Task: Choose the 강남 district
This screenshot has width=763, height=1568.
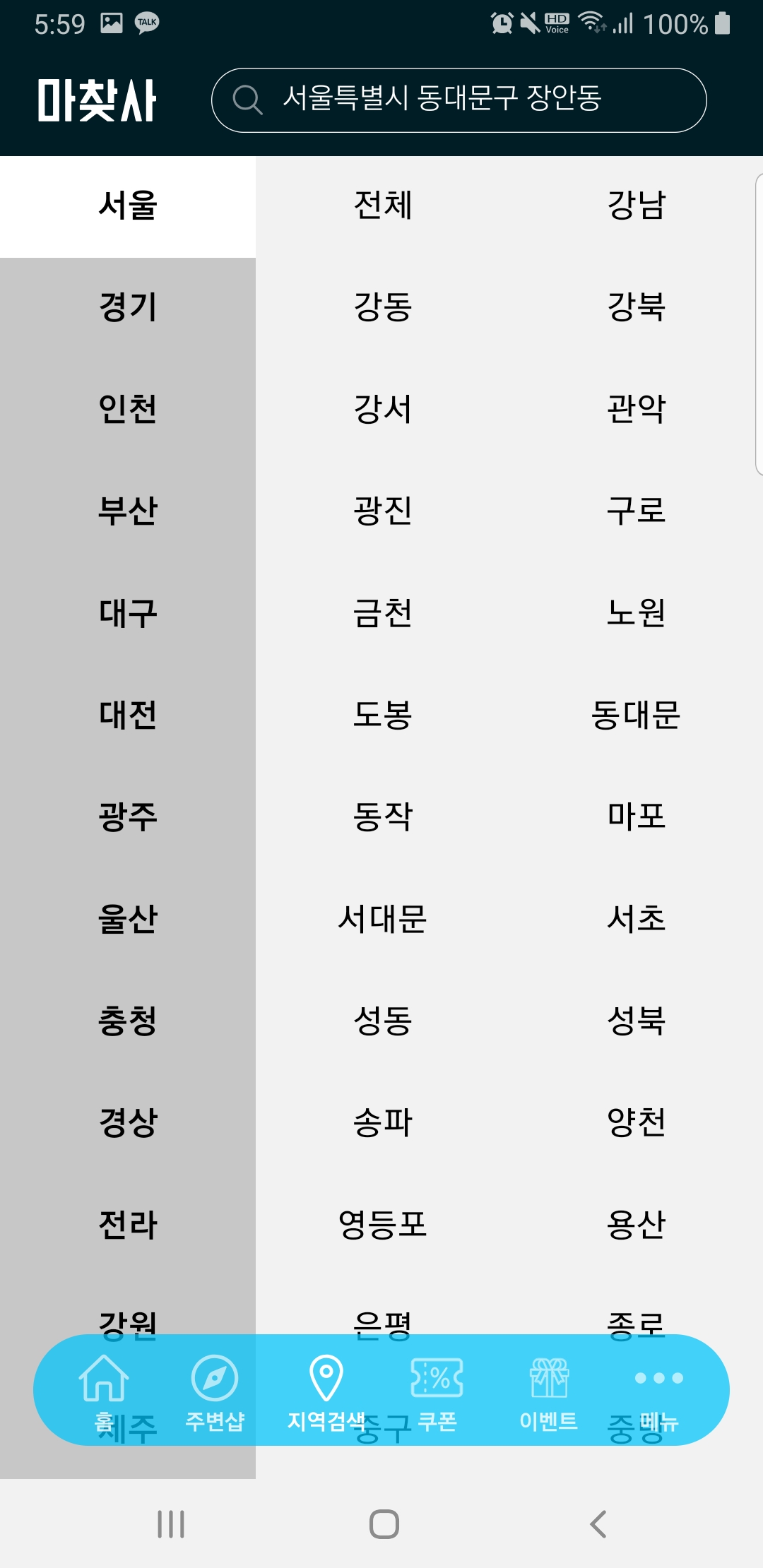Action: [x=637, y=206]
